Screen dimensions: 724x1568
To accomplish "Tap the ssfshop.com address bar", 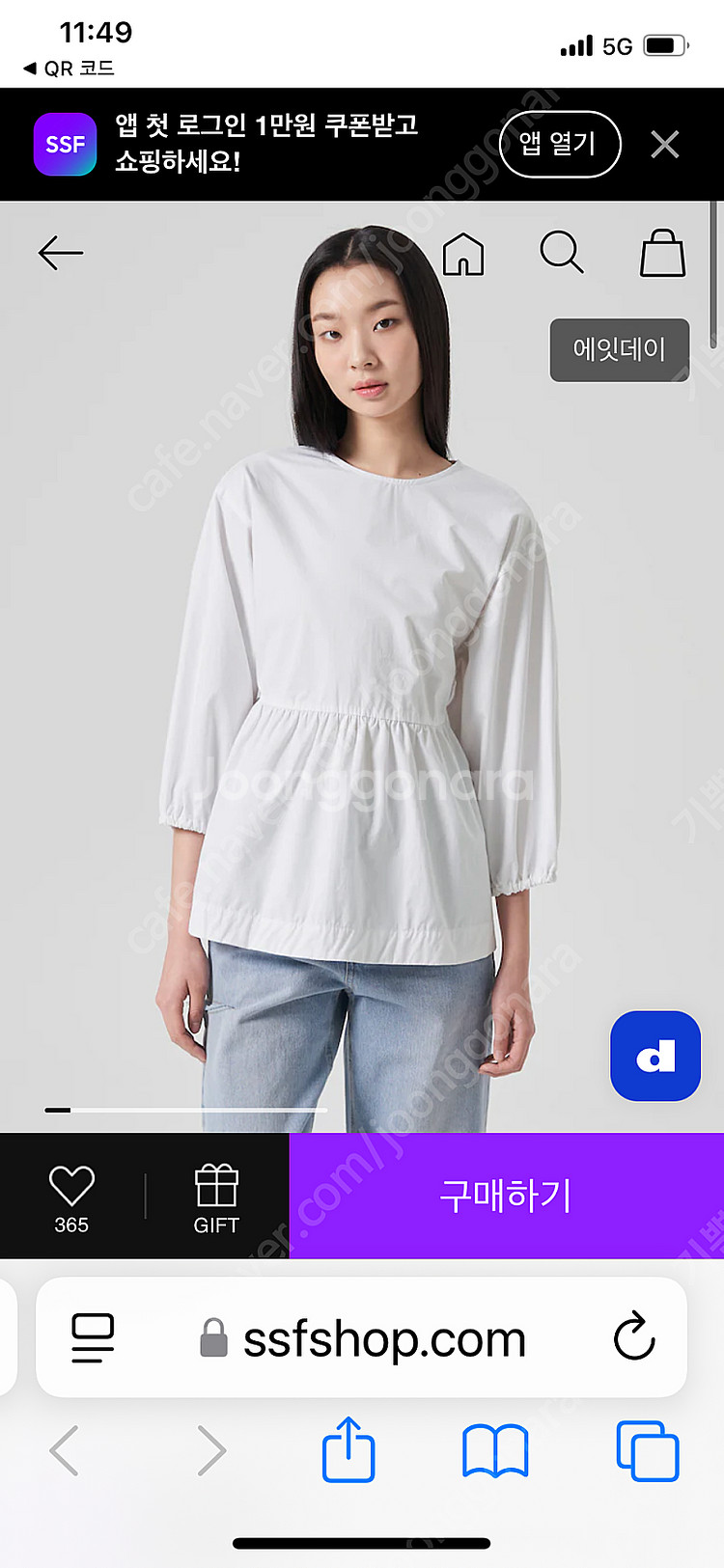I will click(x=362, y=1337).
